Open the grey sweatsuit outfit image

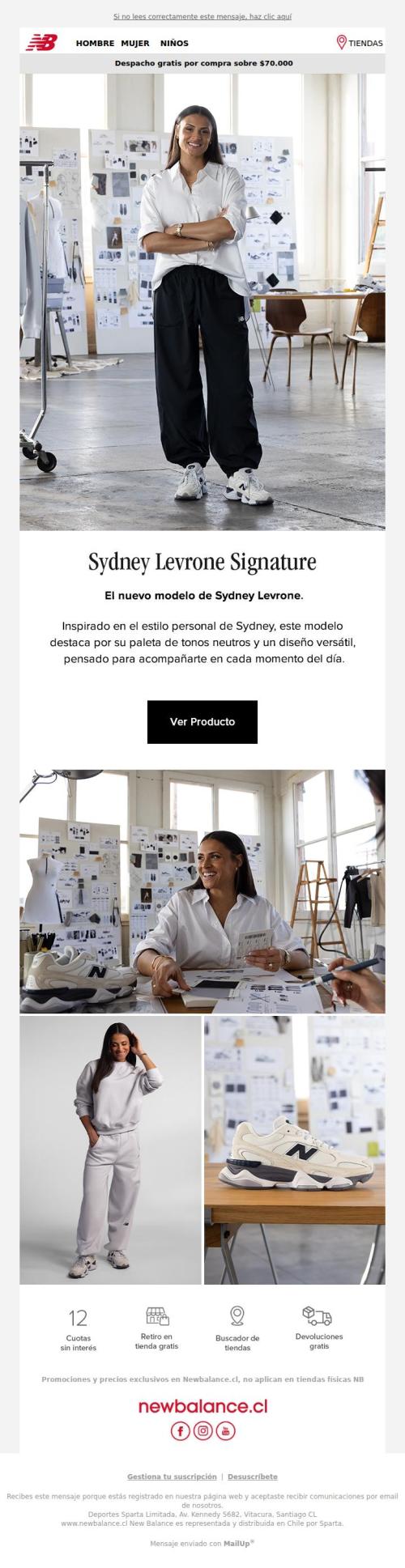110,1150
